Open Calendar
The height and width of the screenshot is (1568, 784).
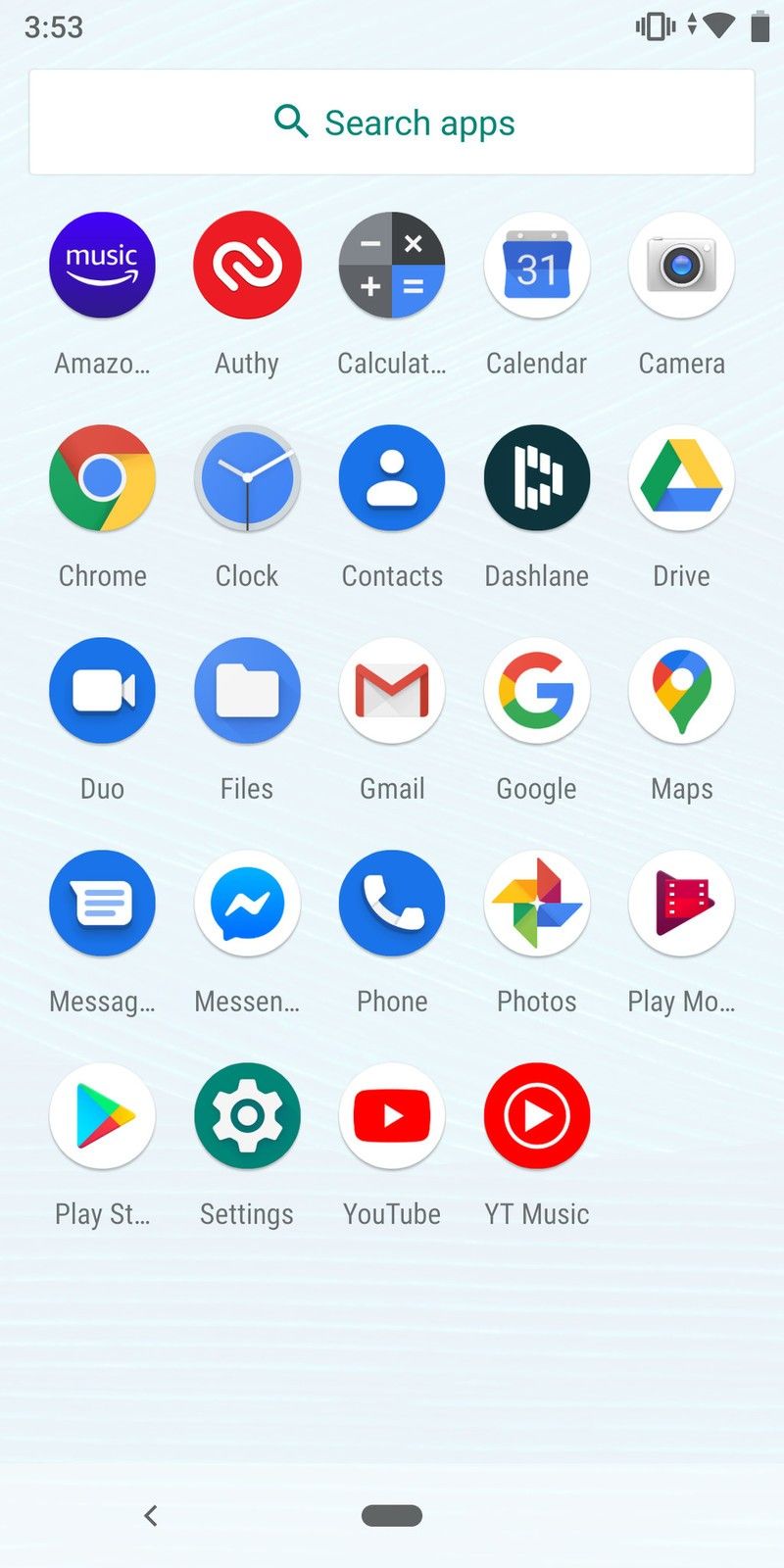537,265
